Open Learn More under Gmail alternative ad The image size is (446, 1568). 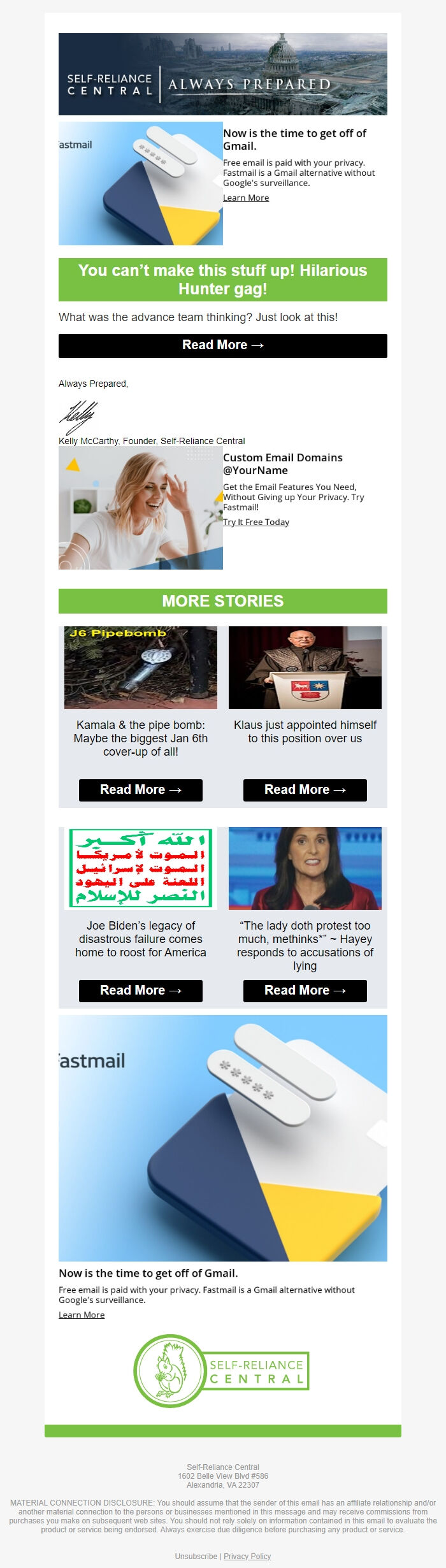click(x=245, y=198)
